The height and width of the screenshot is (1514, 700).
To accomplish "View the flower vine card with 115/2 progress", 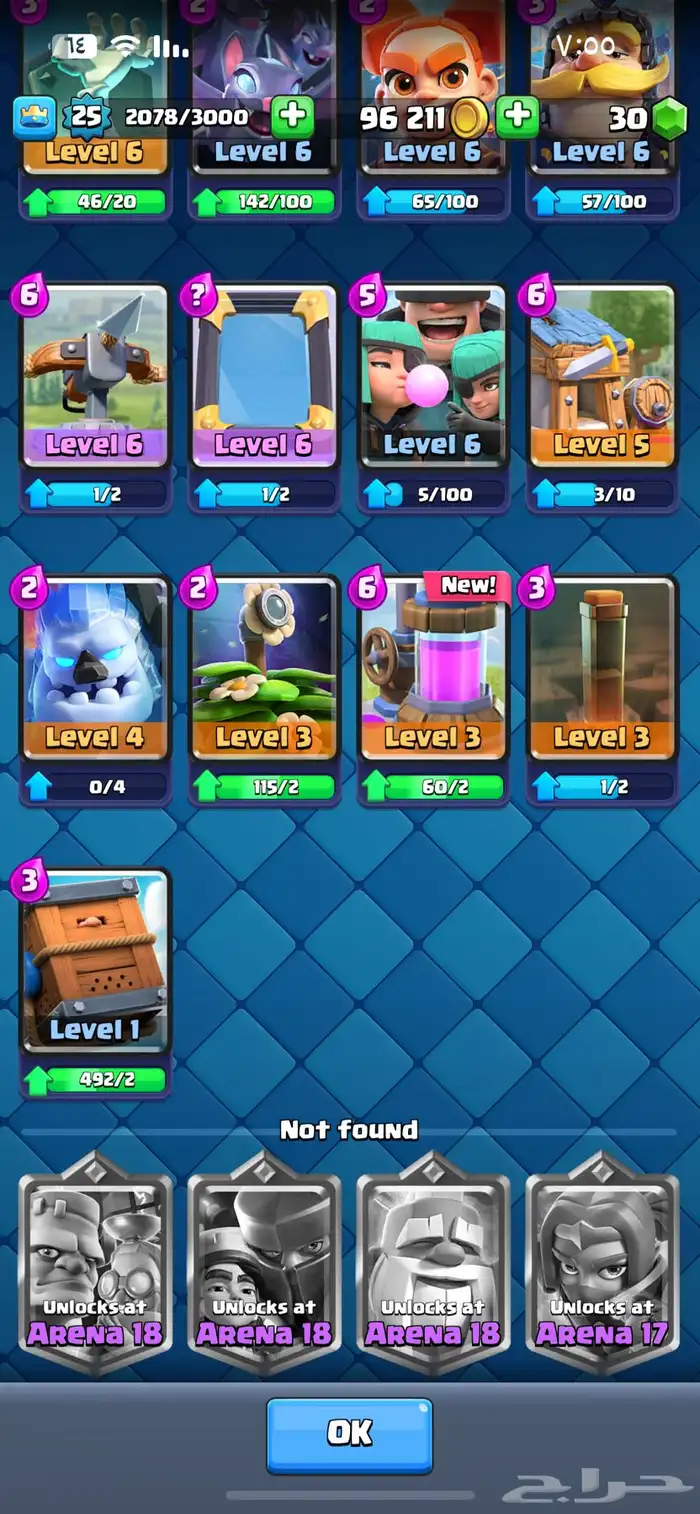I will (x=264, y=667).
